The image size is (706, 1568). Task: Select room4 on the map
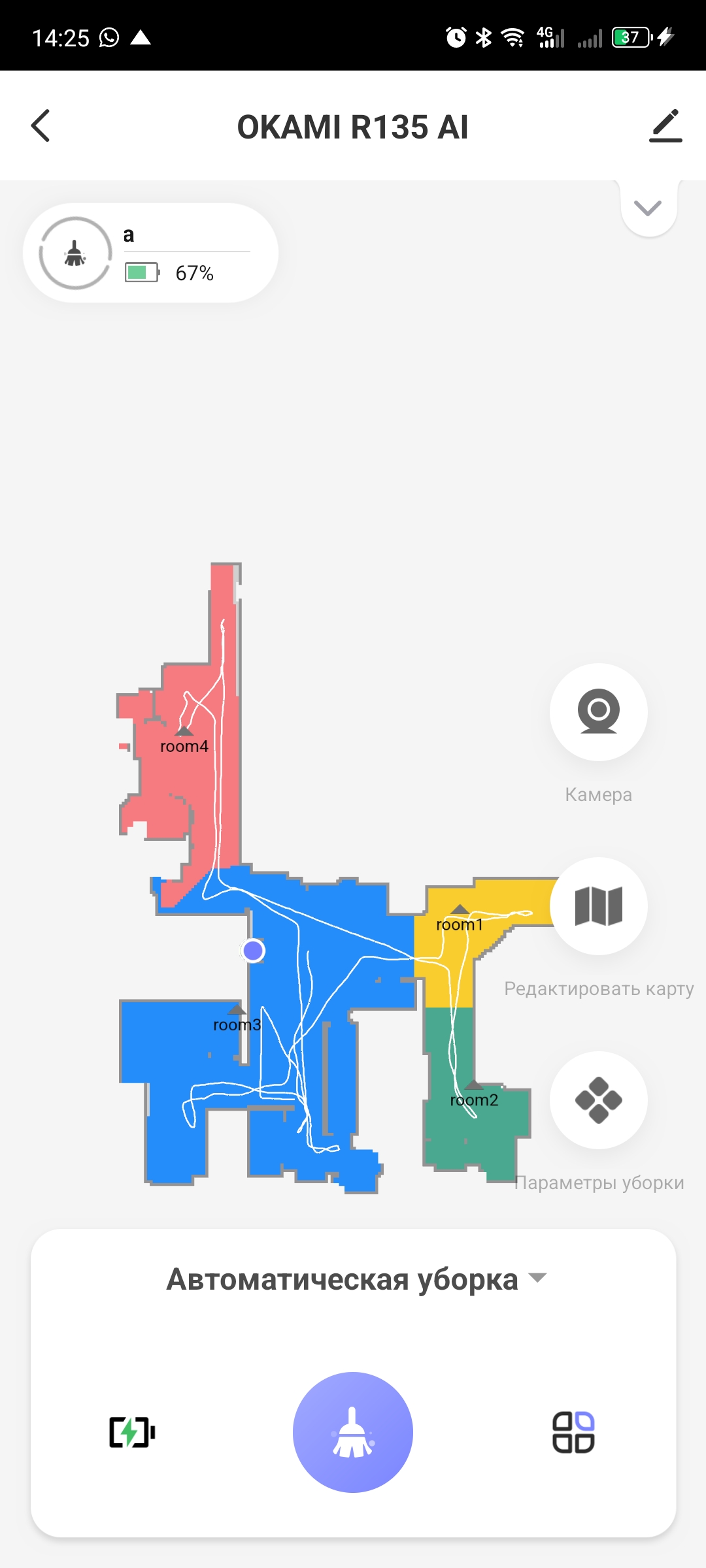[x=184, y=745]
